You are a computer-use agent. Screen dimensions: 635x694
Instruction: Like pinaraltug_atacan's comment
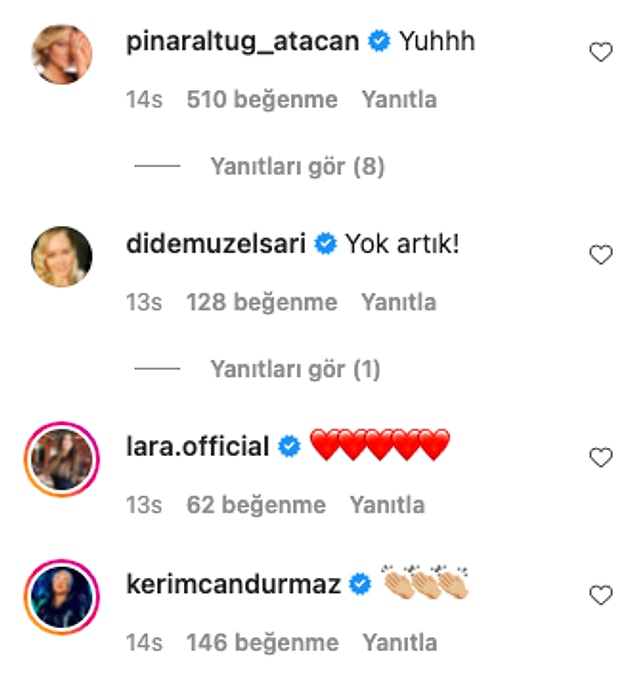[x=600, y=53]
